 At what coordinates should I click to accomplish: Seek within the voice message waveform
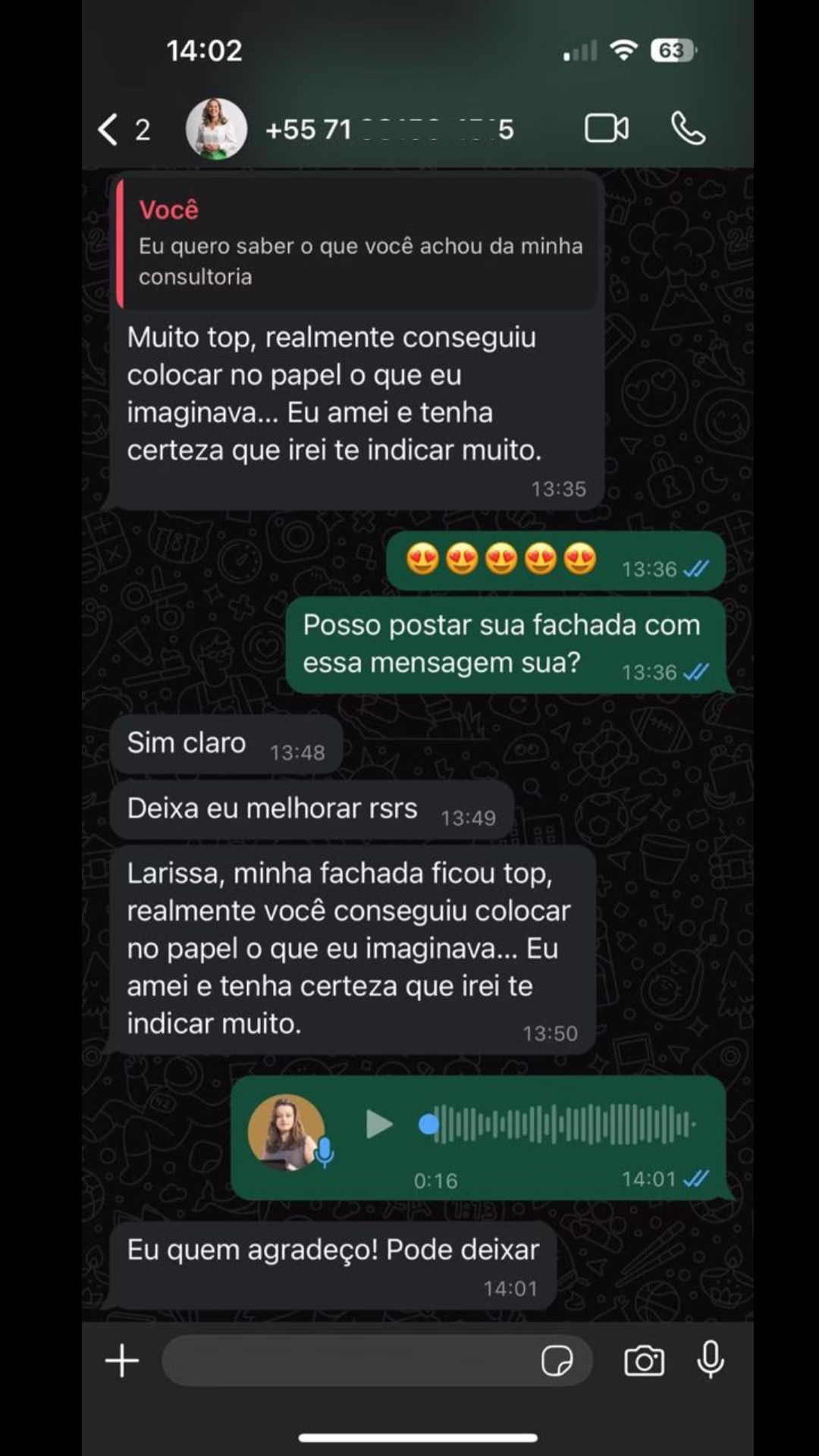pos(561,1124)
